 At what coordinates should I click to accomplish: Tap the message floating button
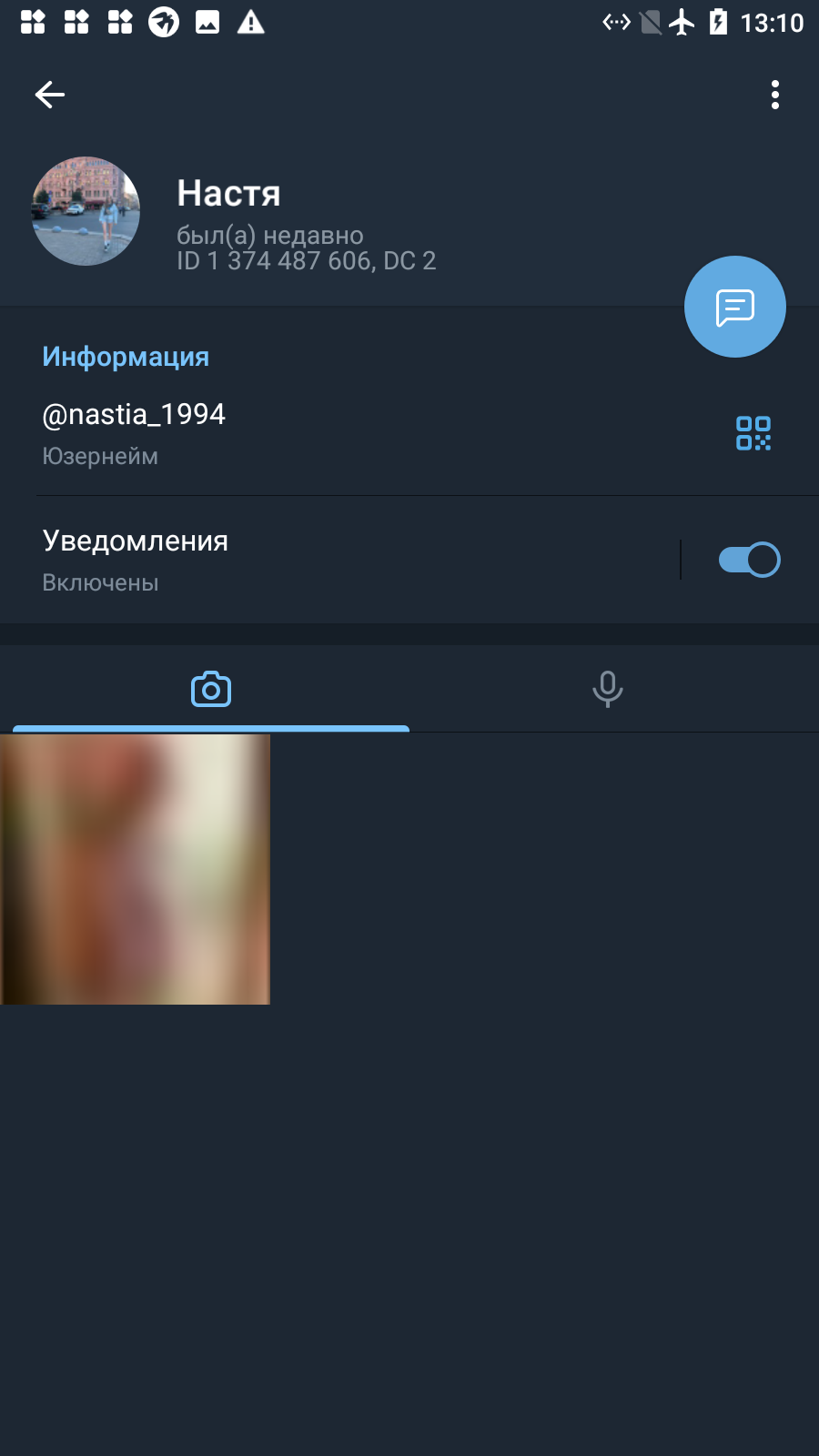735,307
